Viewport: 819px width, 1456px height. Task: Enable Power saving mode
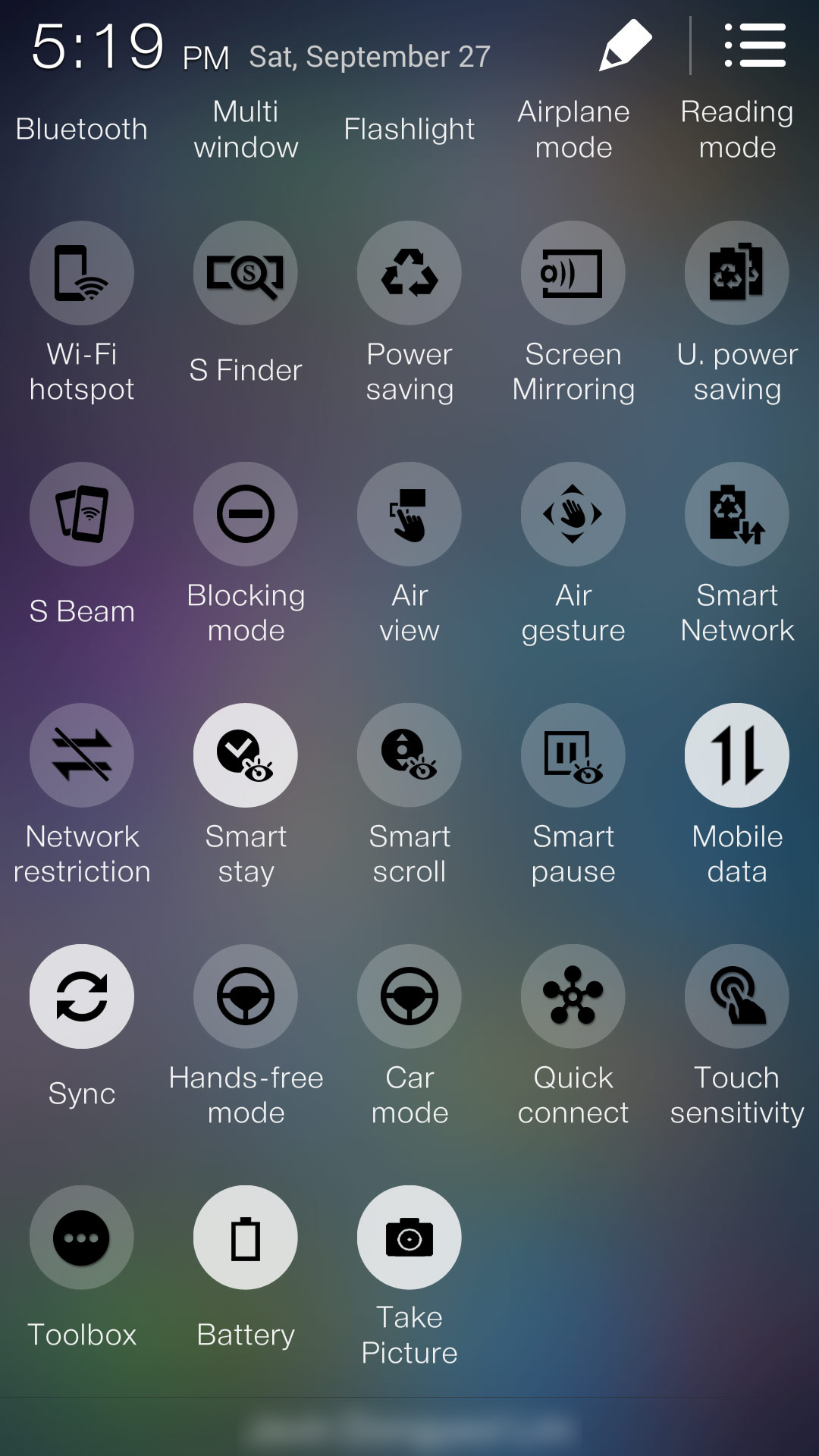409,273
